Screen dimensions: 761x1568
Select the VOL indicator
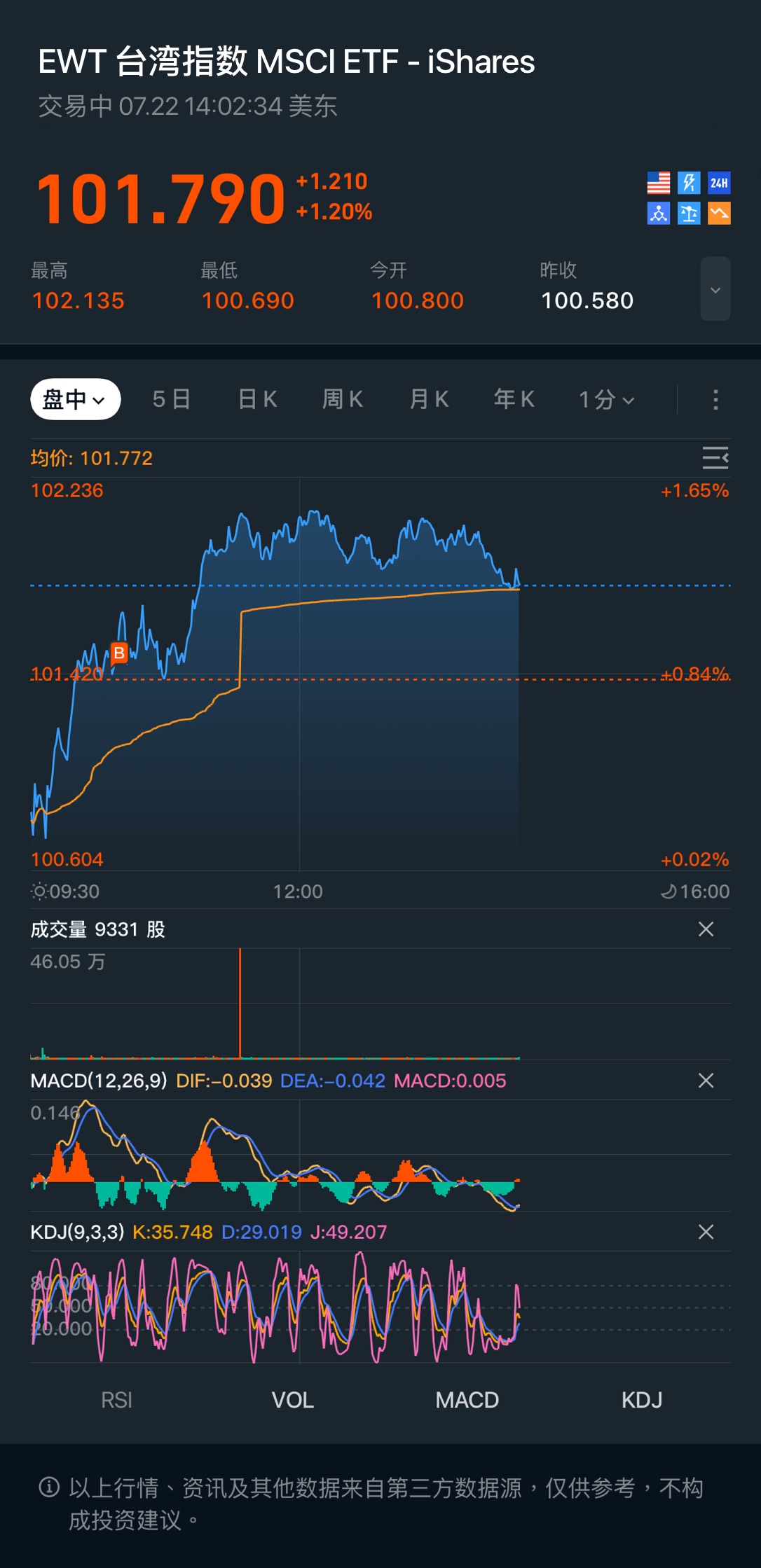coord(292,1400)
